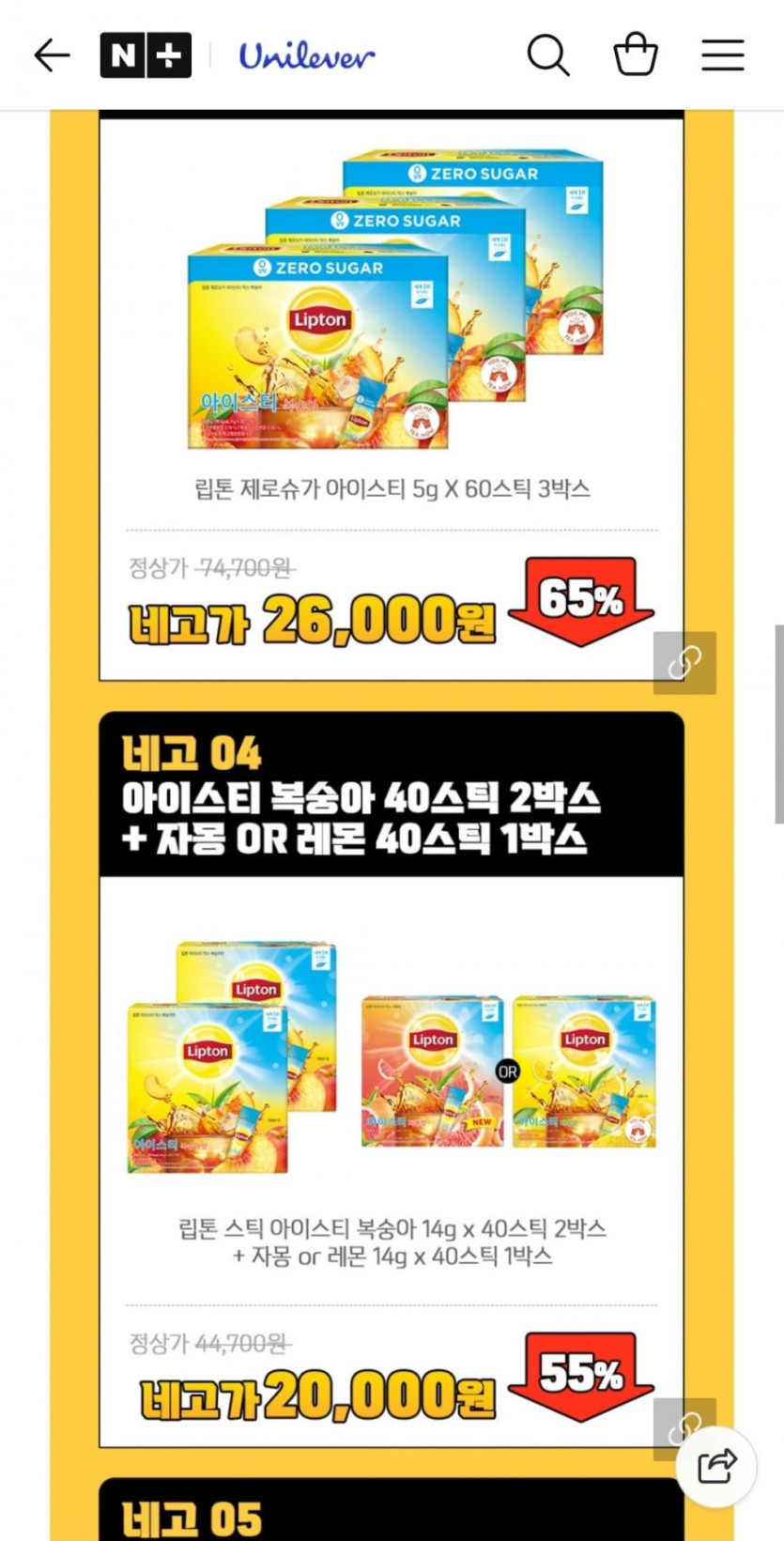Tap link icon on 26,000원 deal

684,663
